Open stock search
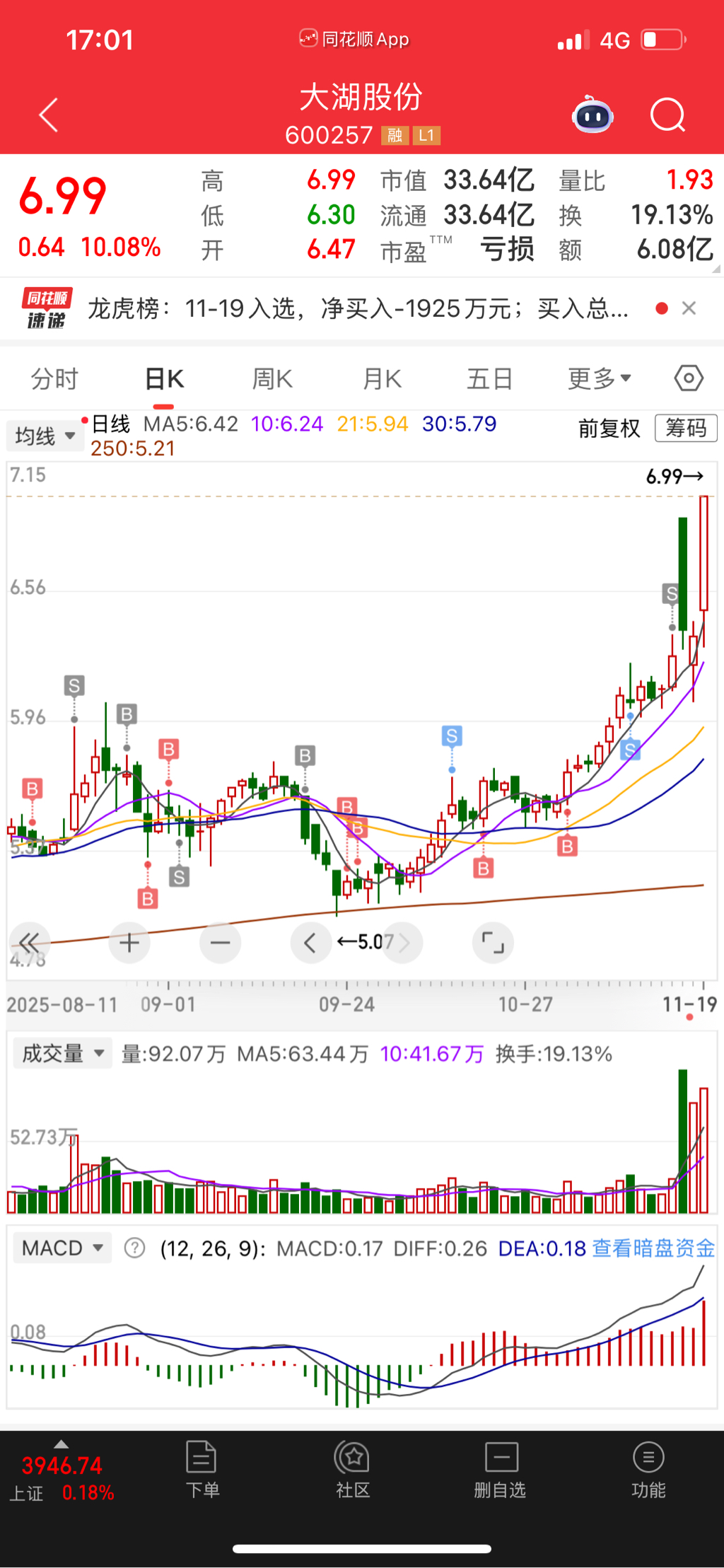The height and width of the screenshot is (1568, 724). tap(667, 115)
